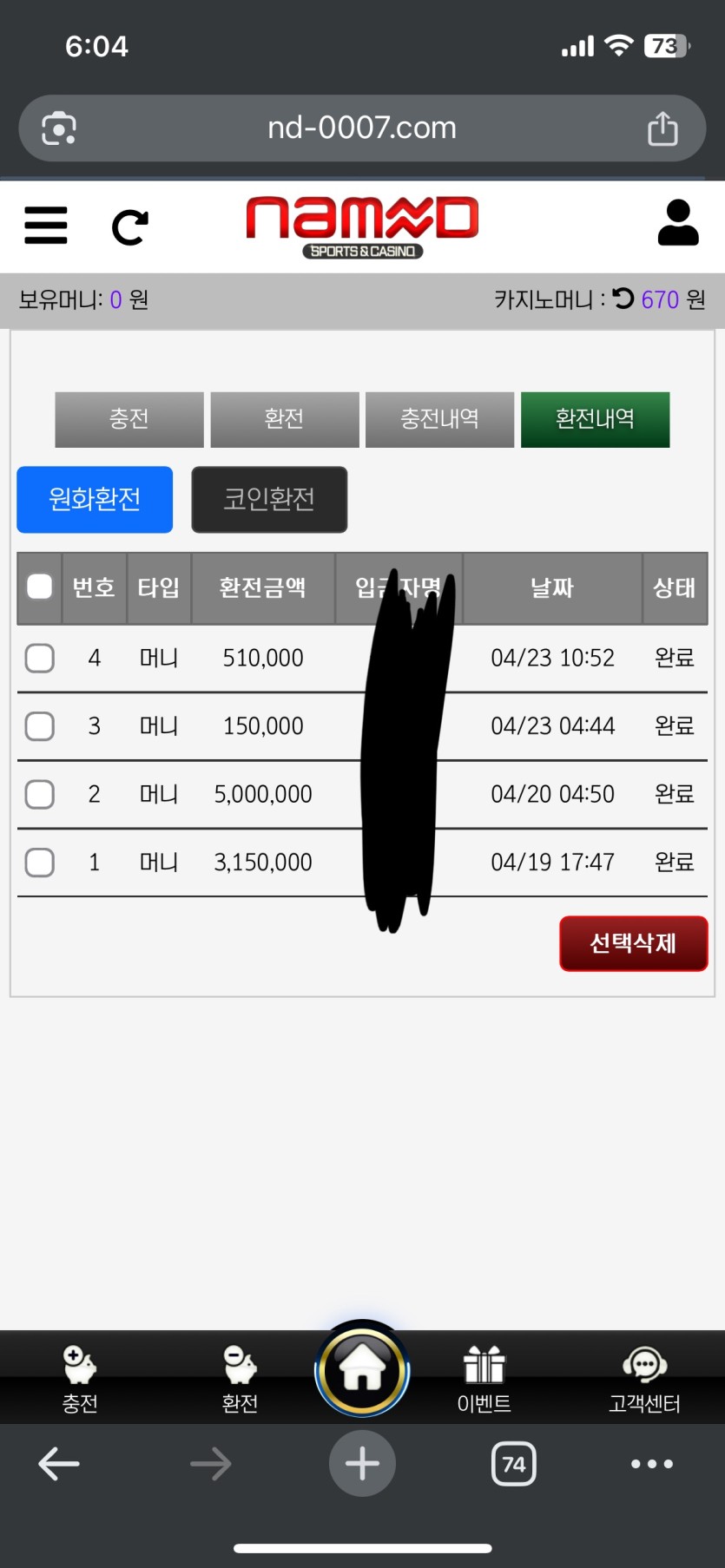Image resolution: width=725 pixels, height=1568 pixels.
Task: Tap the page refresh icon
Action: click(130, 227)
